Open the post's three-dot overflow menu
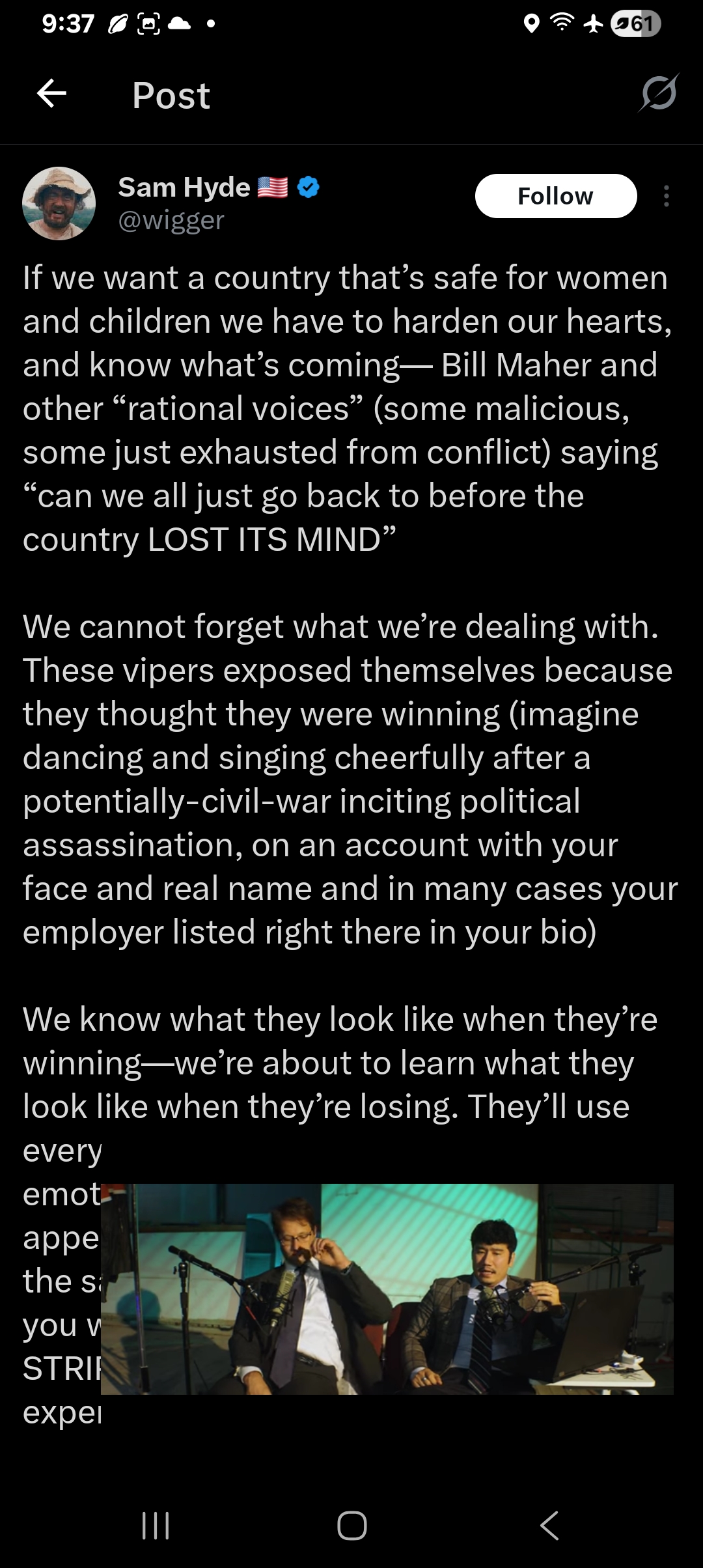 [666, 196]
